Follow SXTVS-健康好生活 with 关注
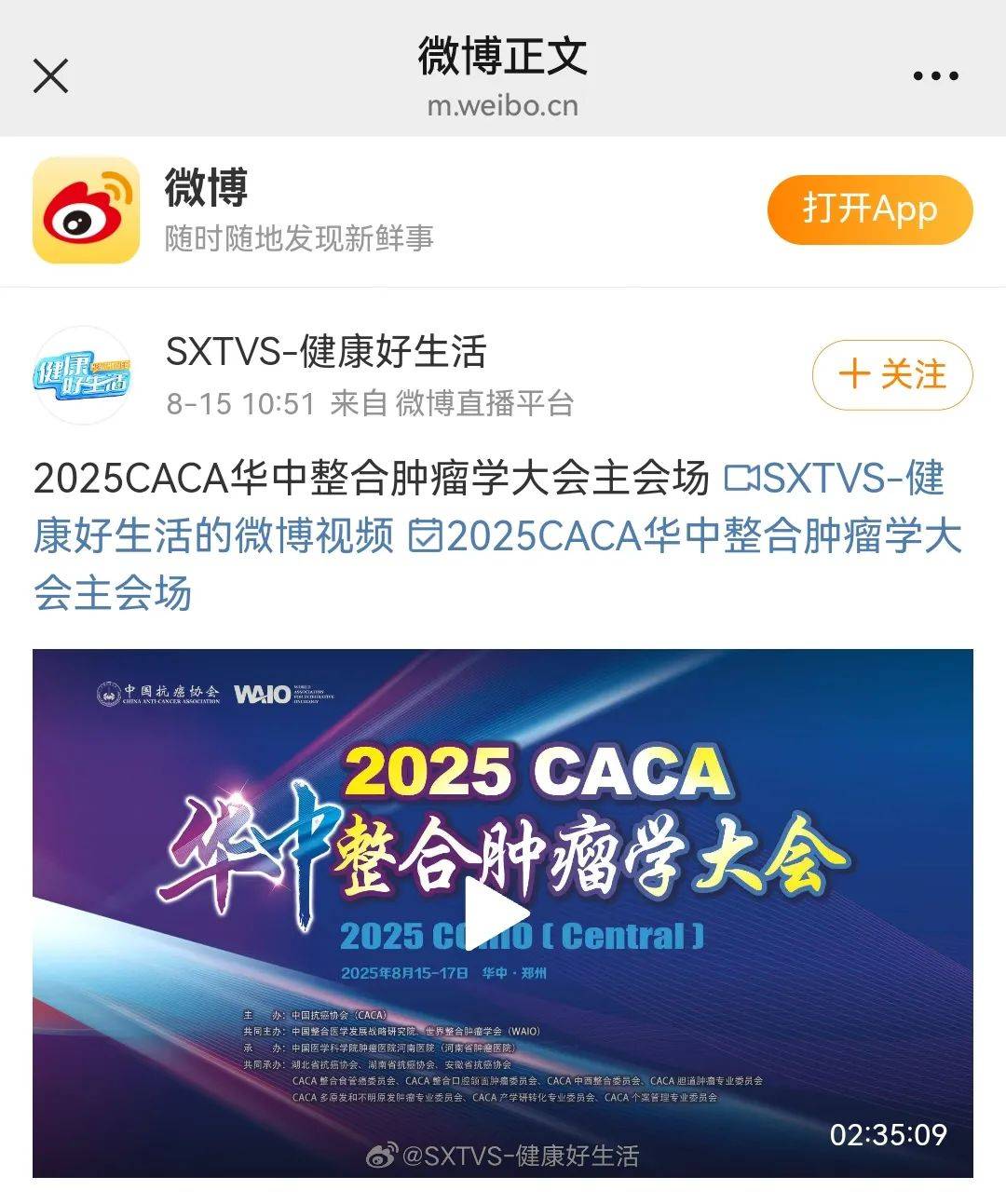The image size is (1006, 1204). [891, 375]
